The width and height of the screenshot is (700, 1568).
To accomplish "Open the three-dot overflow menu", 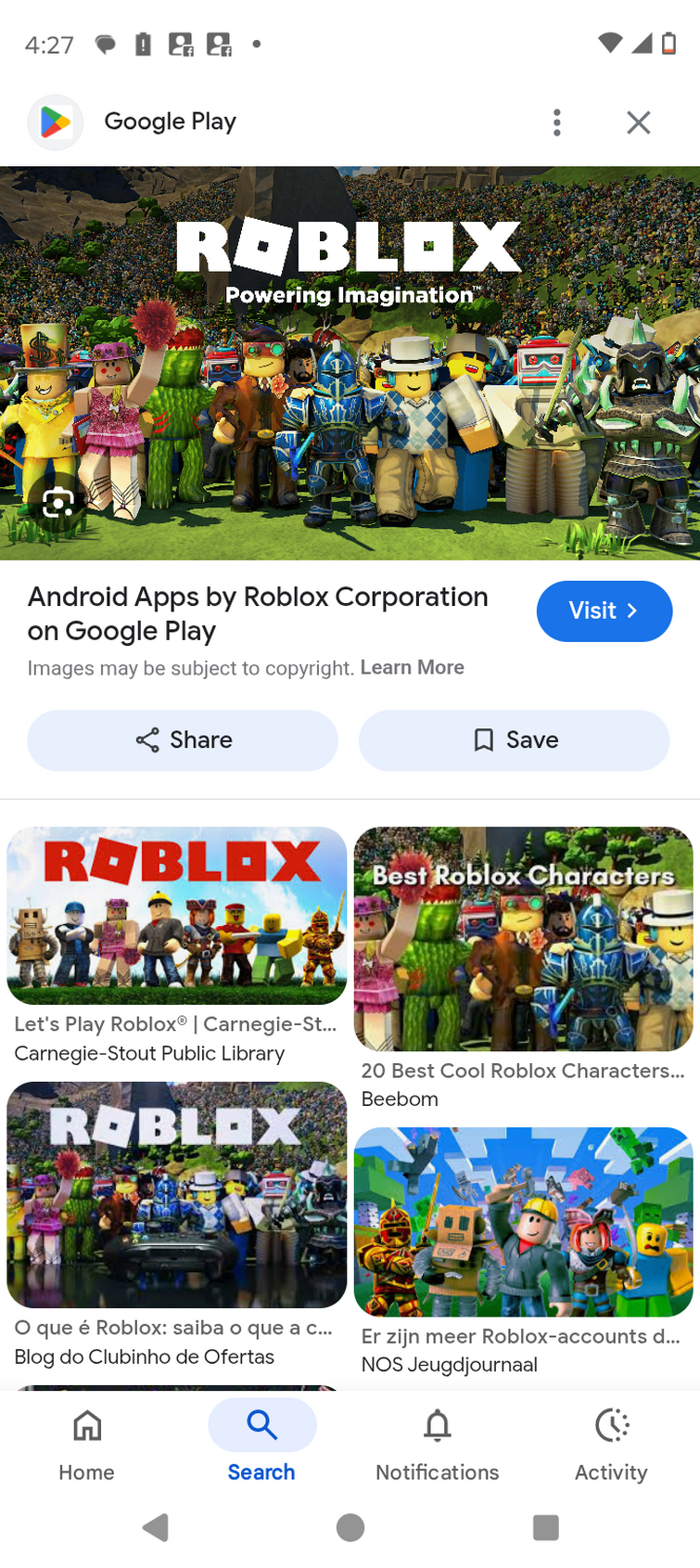I will [556, 122].
